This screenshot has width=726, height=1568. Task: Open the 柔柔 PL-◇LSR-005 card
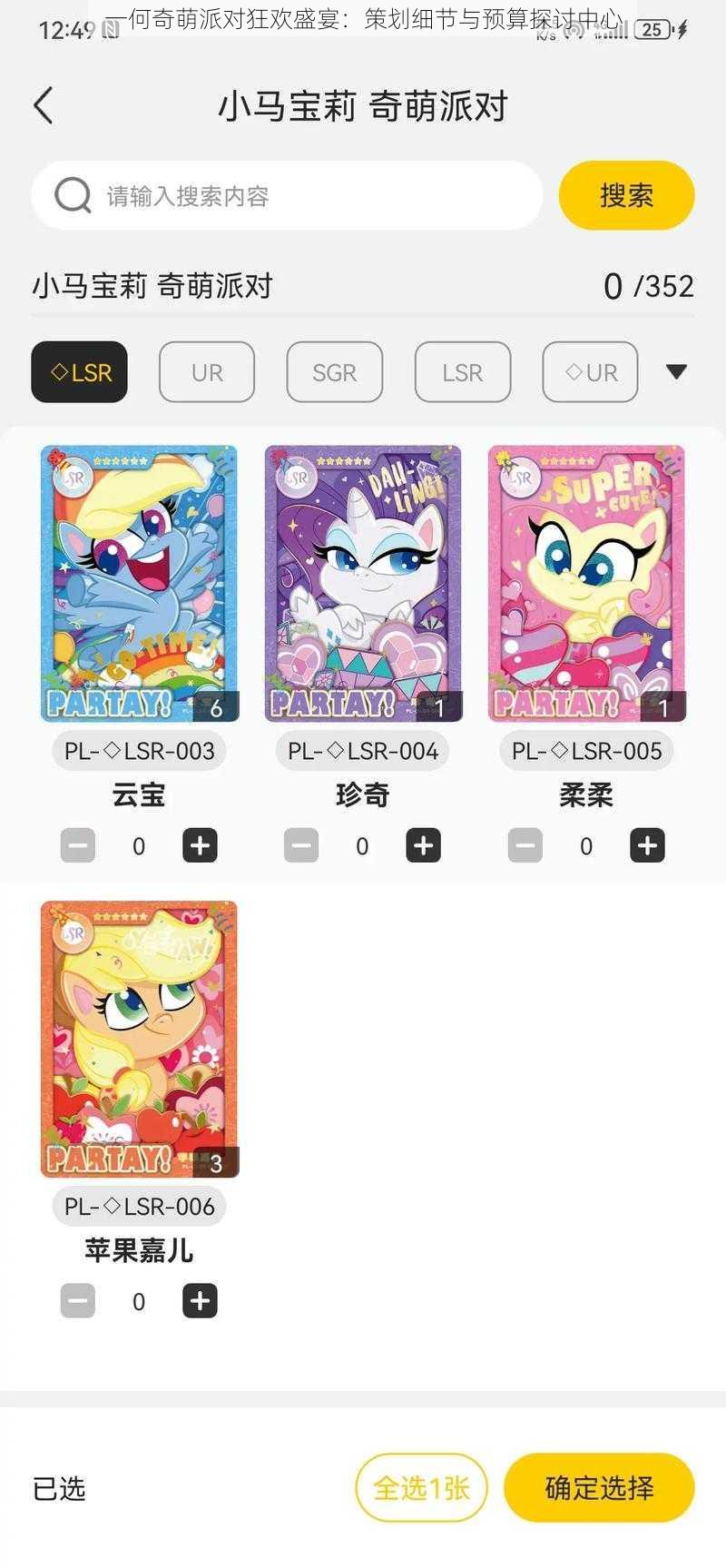[586, 583]
